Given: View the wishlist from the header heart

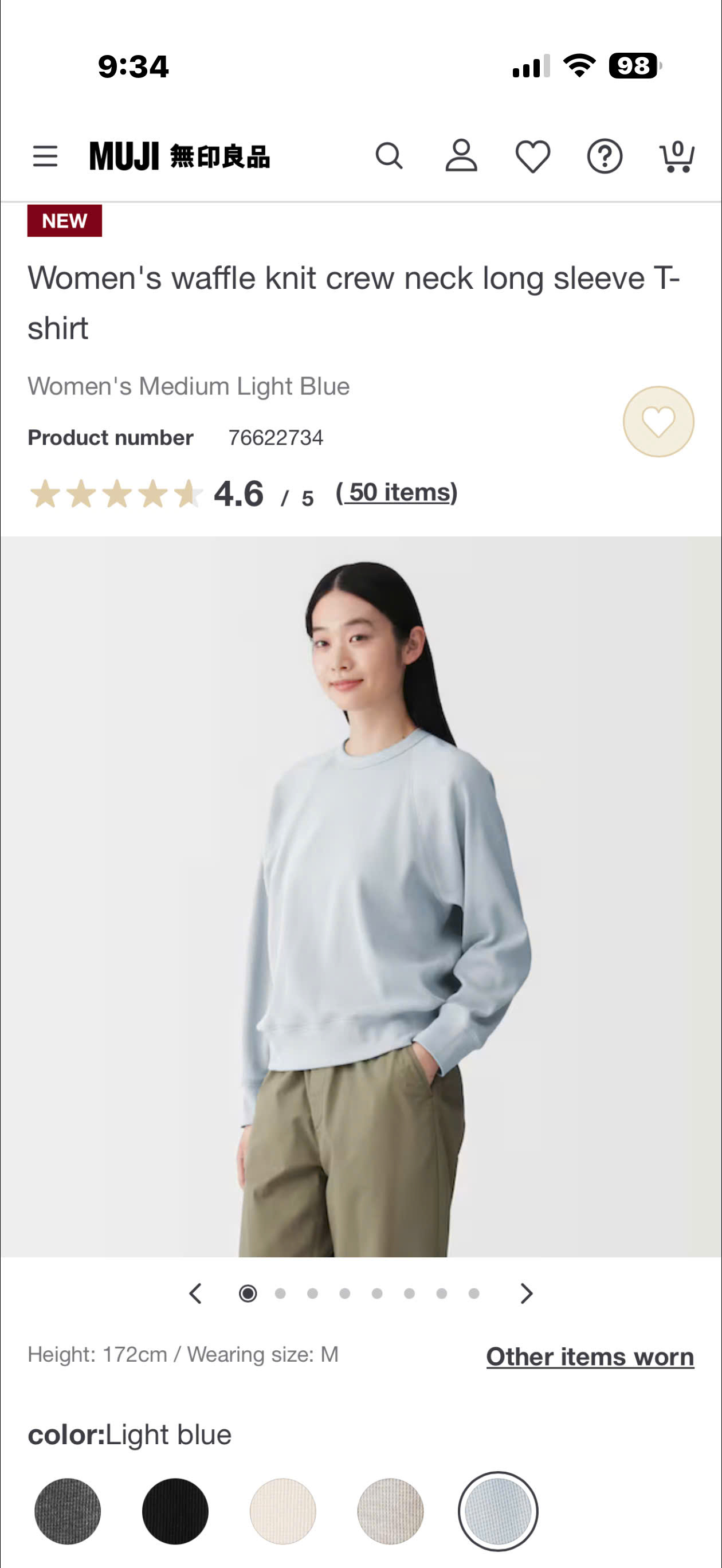Looking at the screenshot, I should click(533, 156).
